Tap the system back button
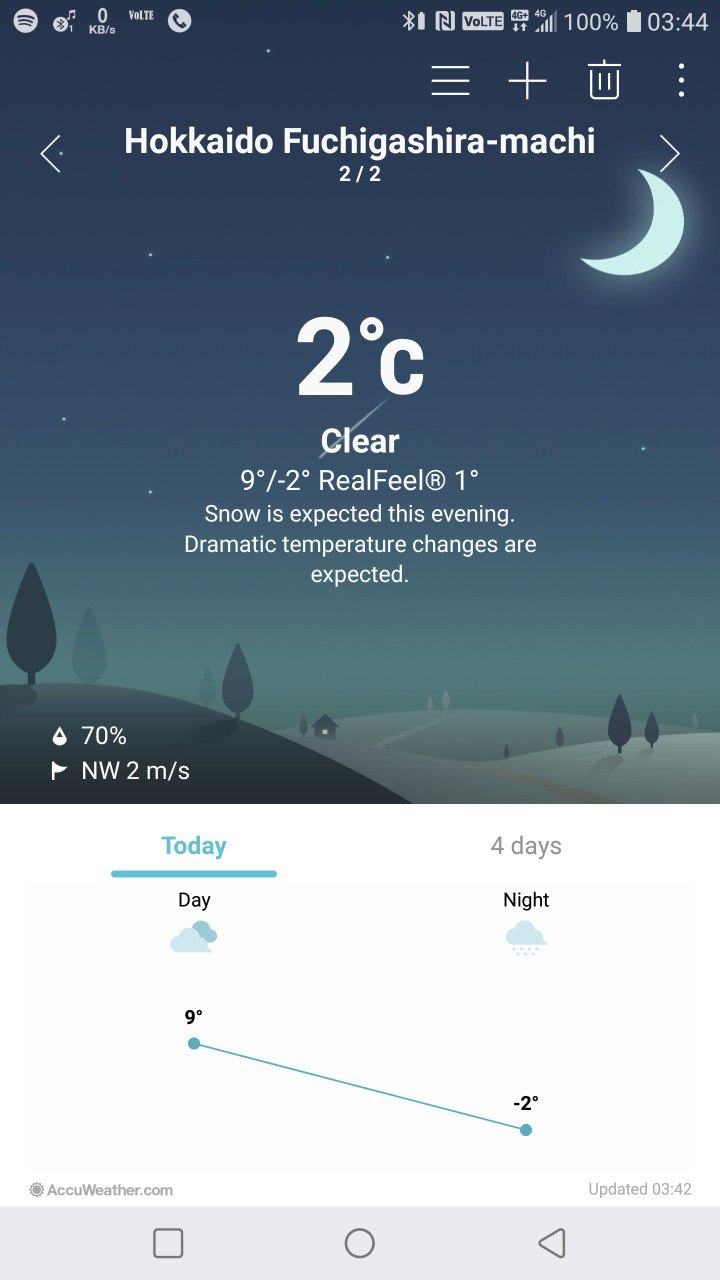 [x=551, y=1243]
